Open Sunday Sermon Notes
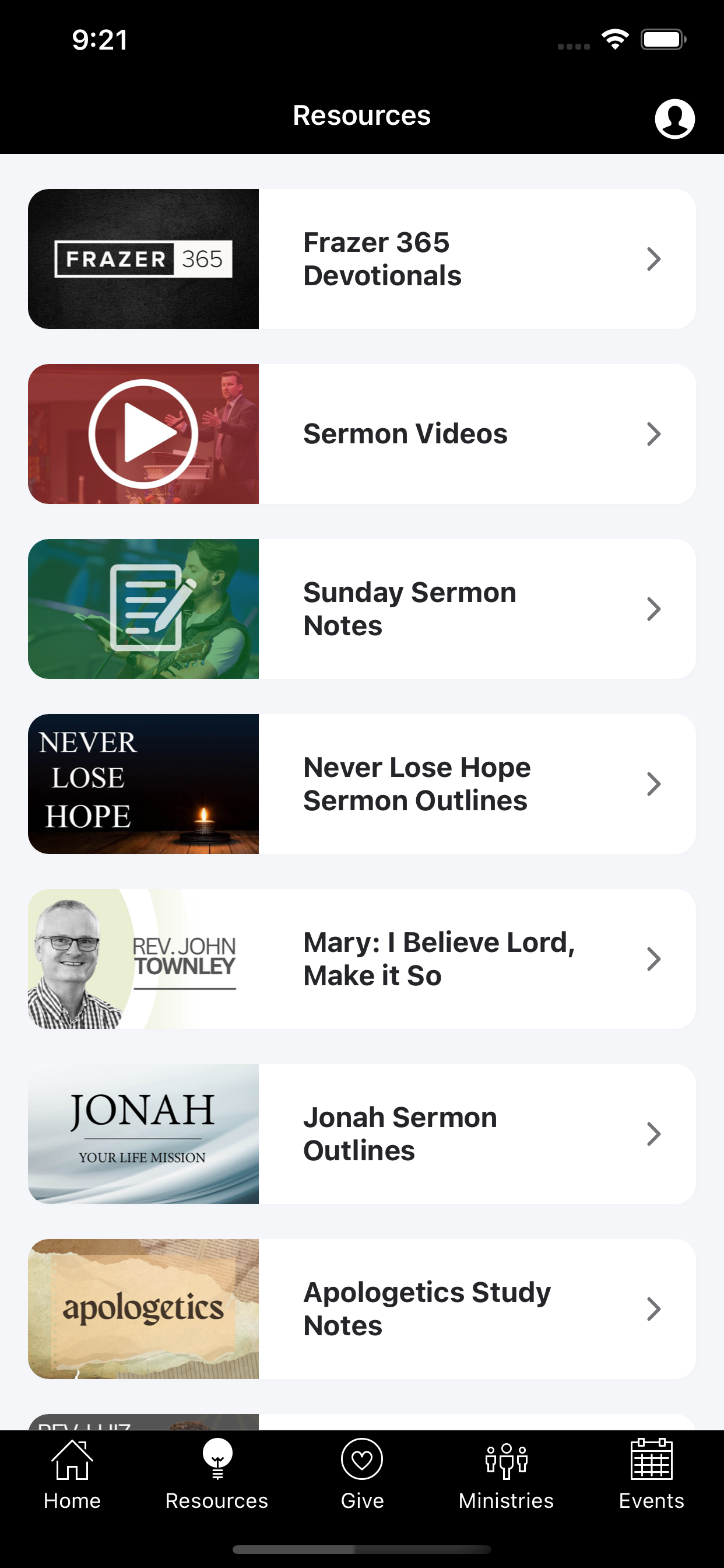 362,608
